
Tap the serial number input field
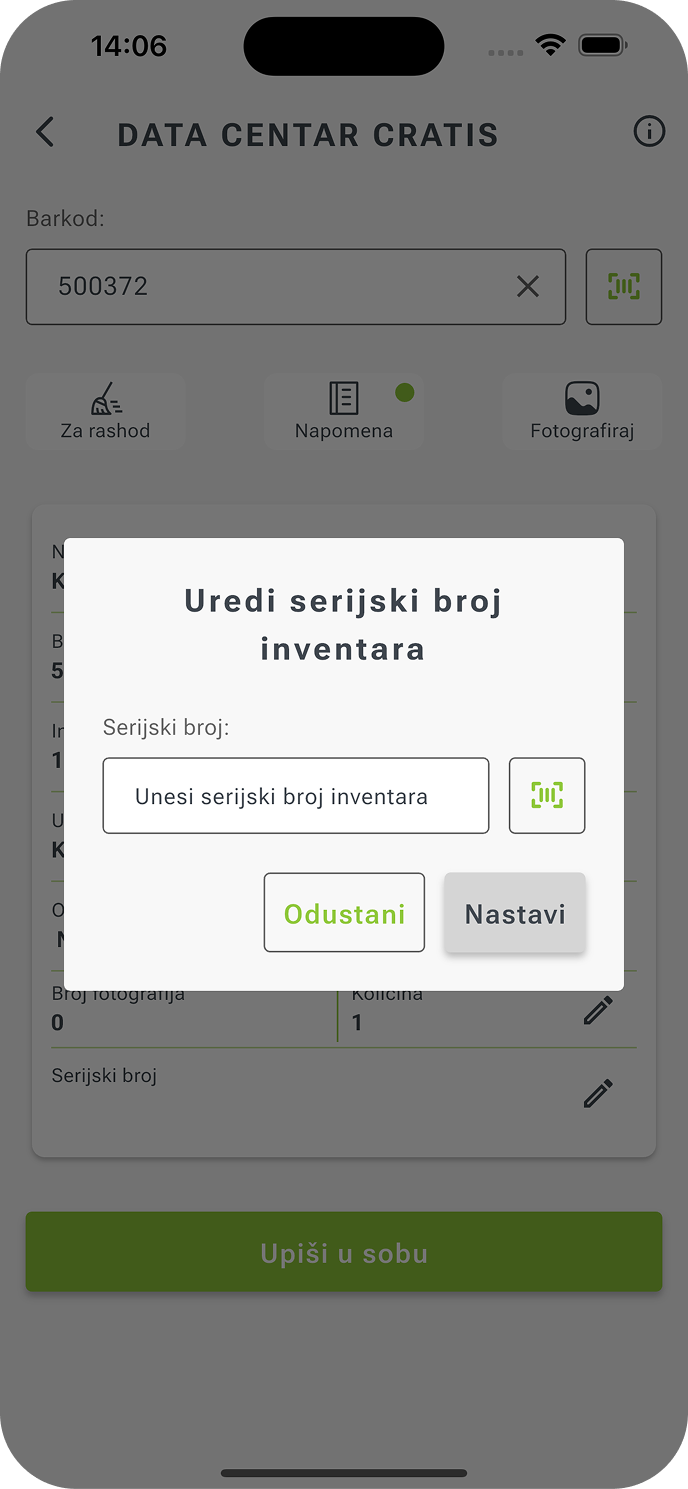coord(295,796)
